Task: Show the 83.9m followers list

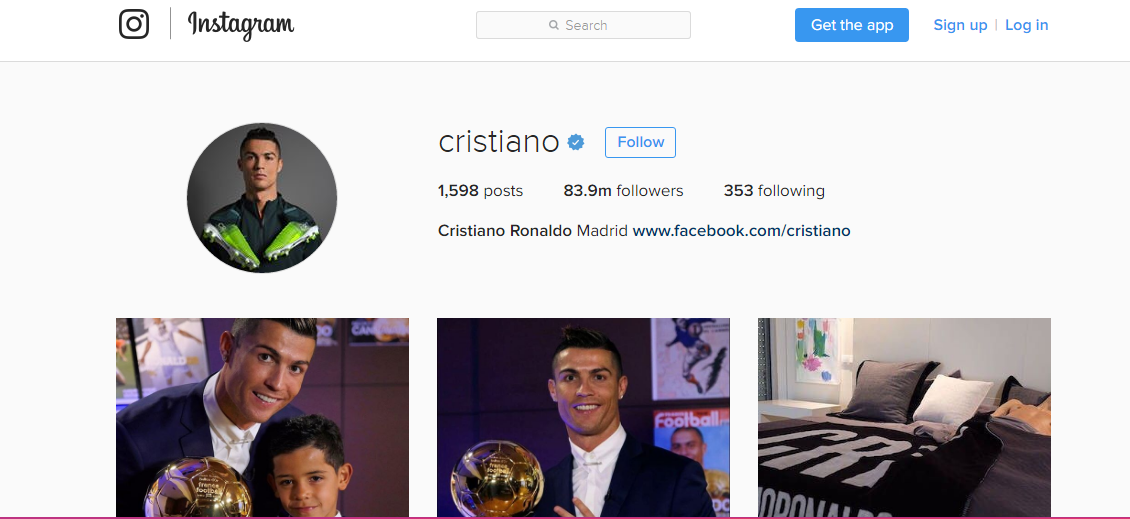Action: 623,190
